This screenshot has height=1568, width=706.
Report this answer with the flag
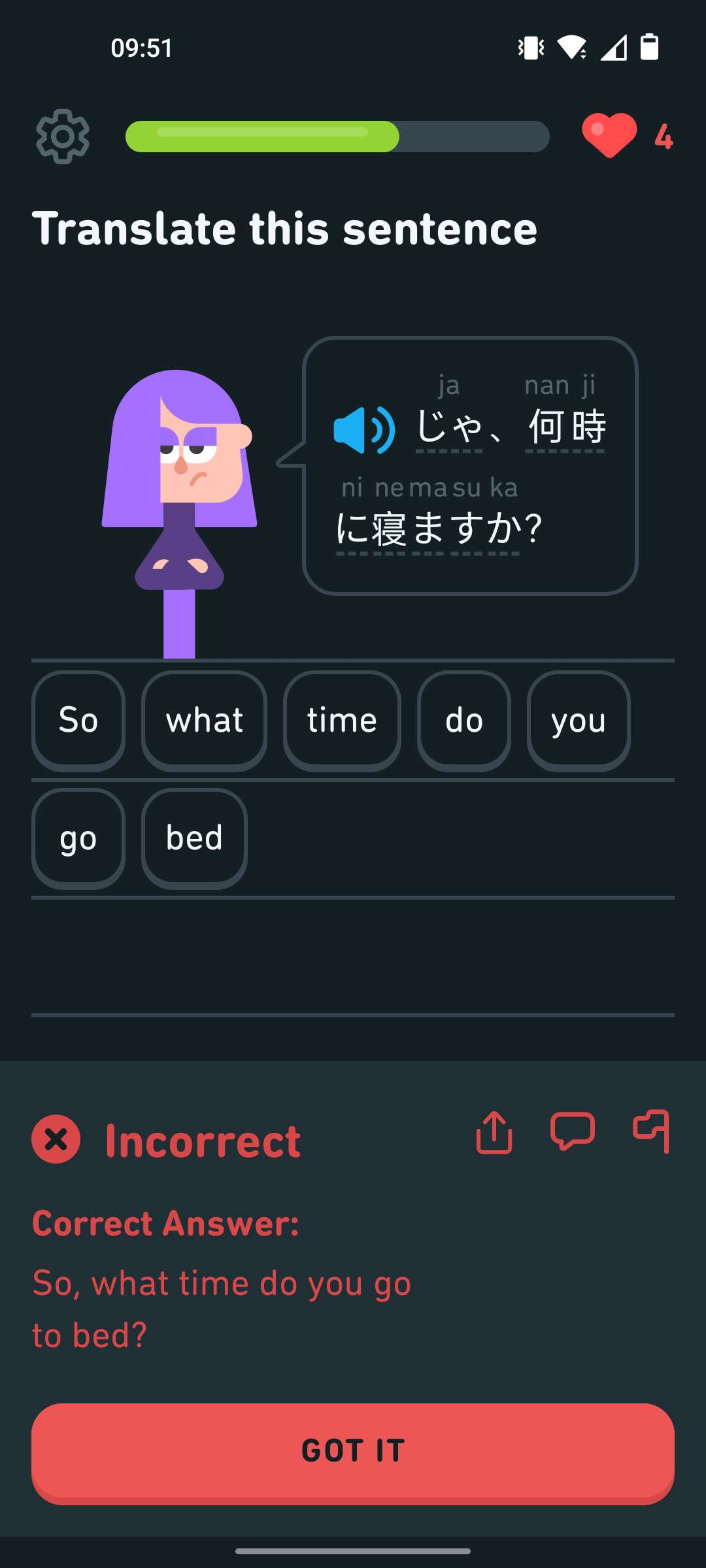(652, 1131)
